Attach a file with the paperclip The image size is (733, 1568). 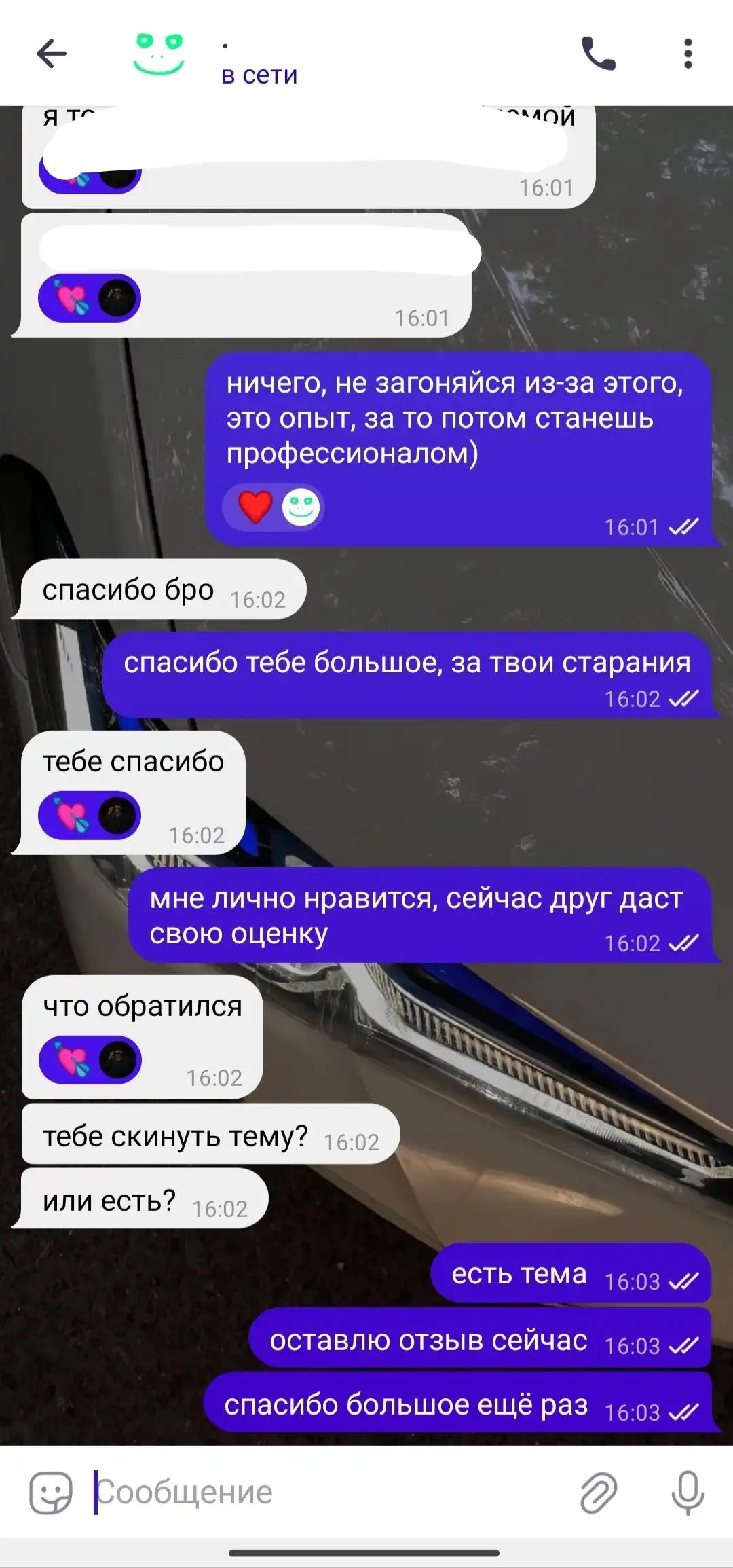599,1493
